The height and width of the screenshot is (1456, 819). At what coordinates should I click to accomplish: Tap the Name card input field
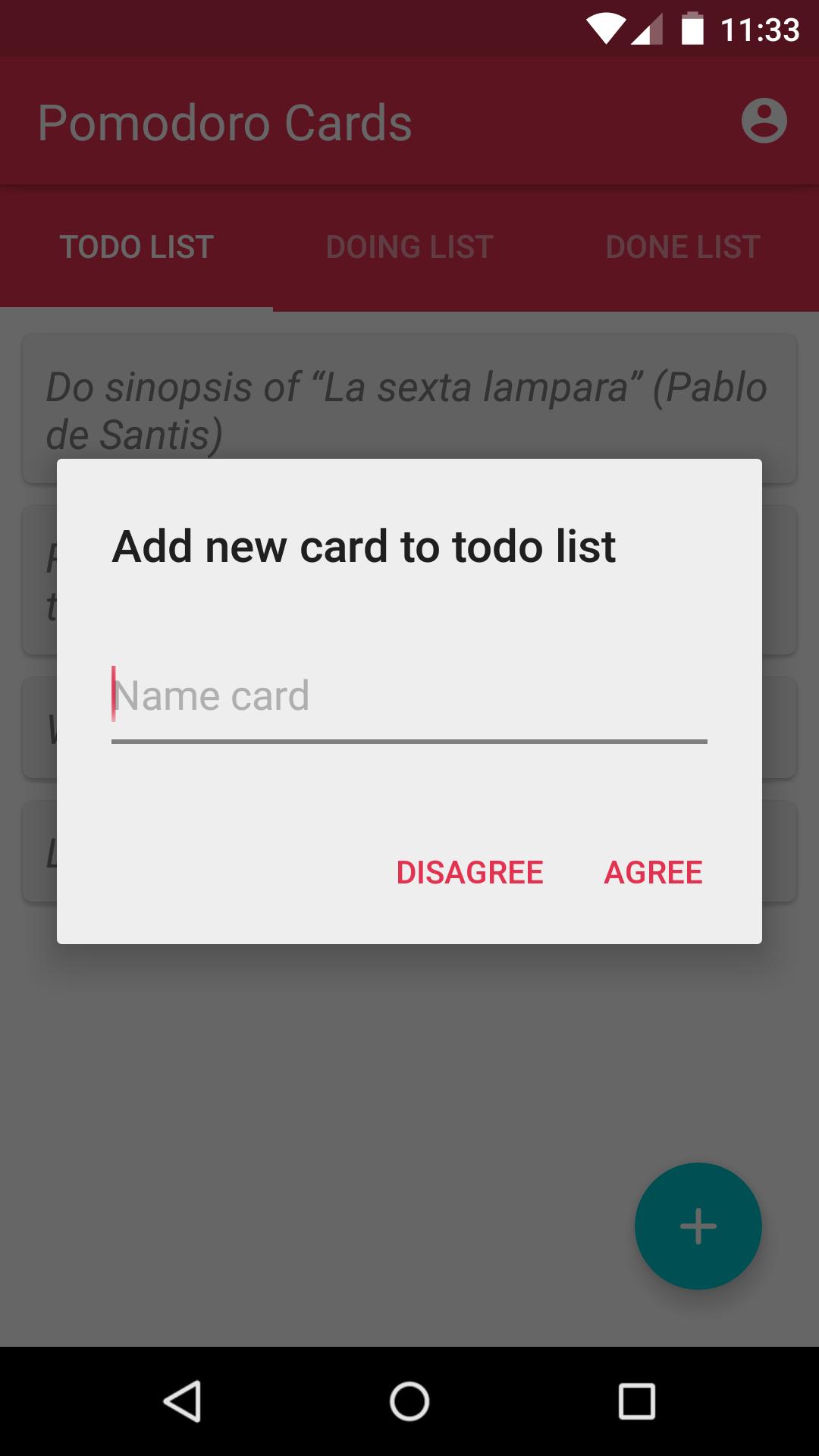(409, 695)
